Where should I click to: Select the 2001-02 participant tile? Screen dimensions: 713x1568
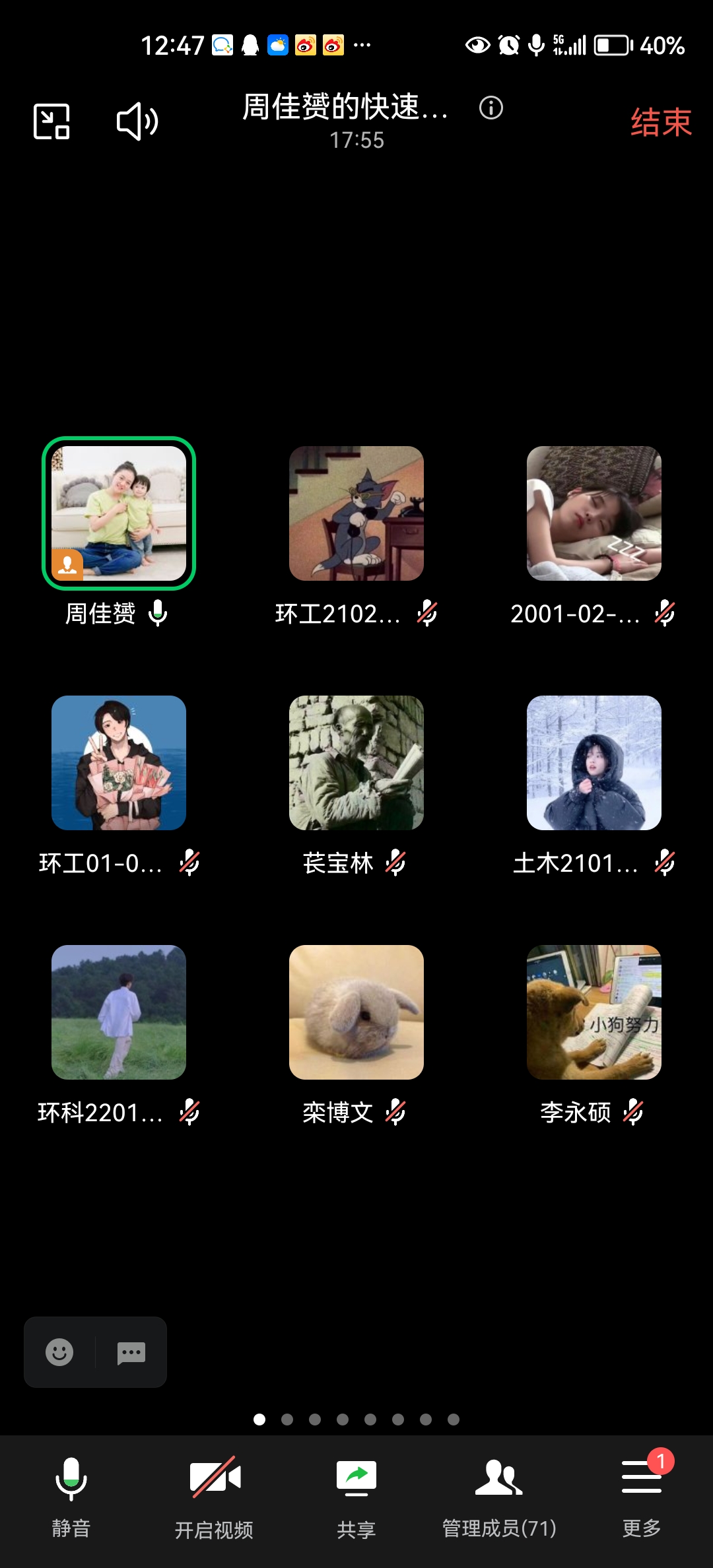(594, 513)
